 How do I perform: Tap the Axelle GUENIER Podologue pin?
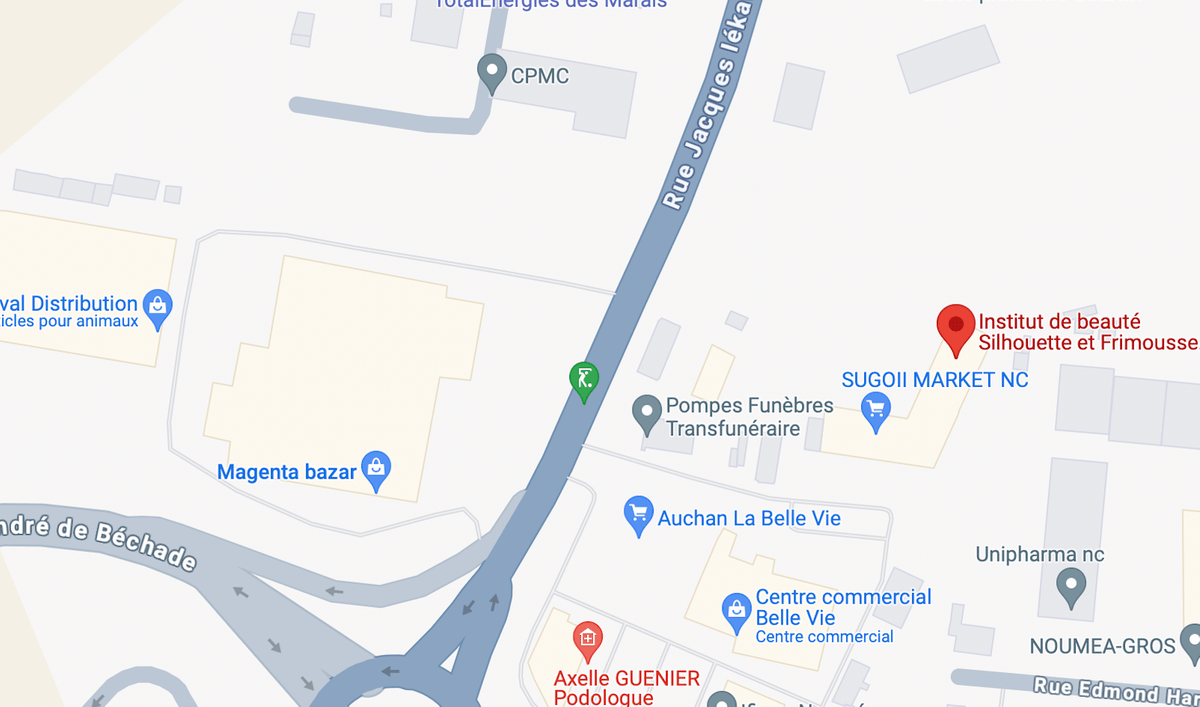(x=587, y=640)
